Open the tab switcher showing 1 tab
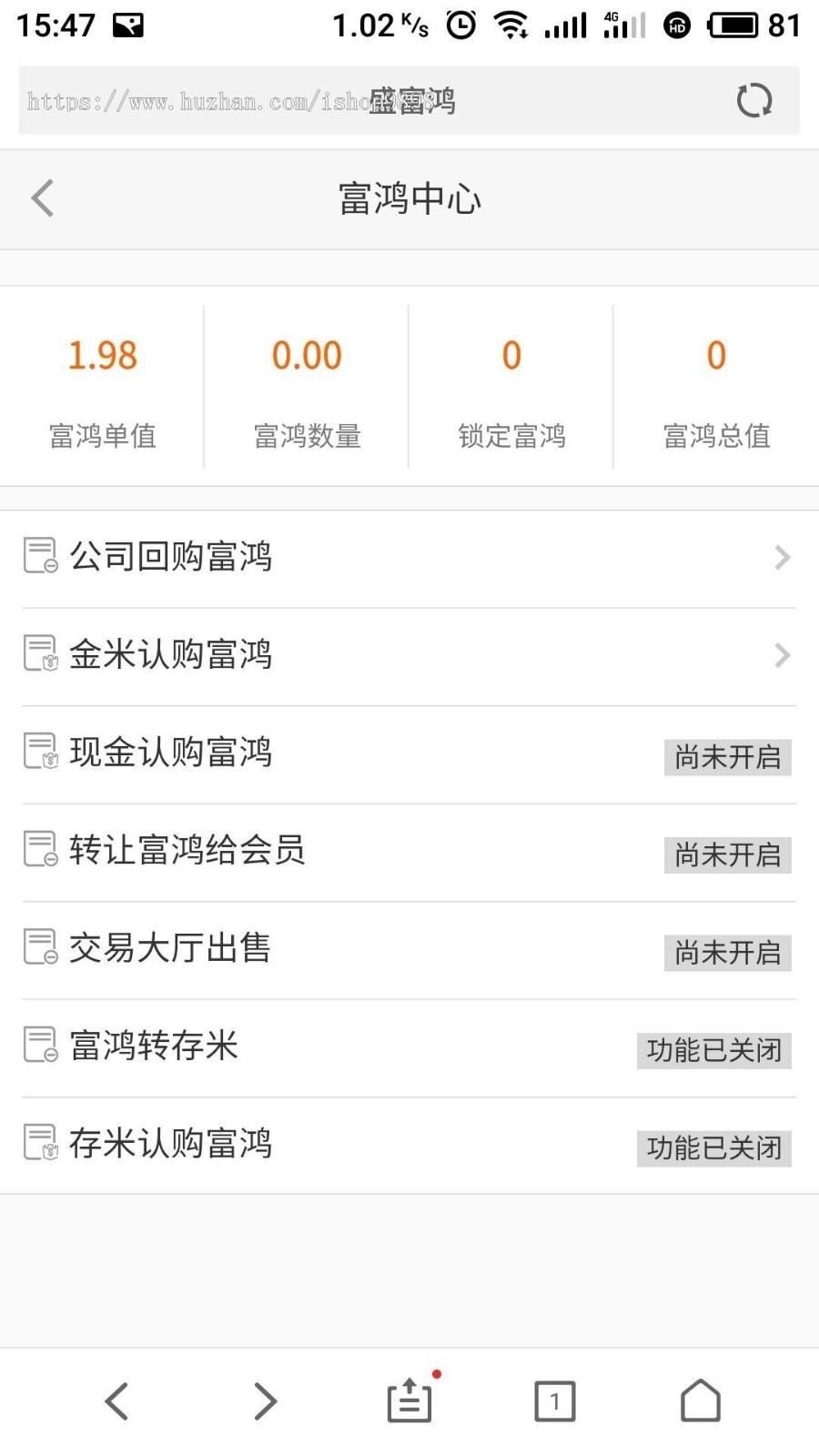Viewport: 819px width, 1456px height. pyautogui.click(x=555, y=1401)
